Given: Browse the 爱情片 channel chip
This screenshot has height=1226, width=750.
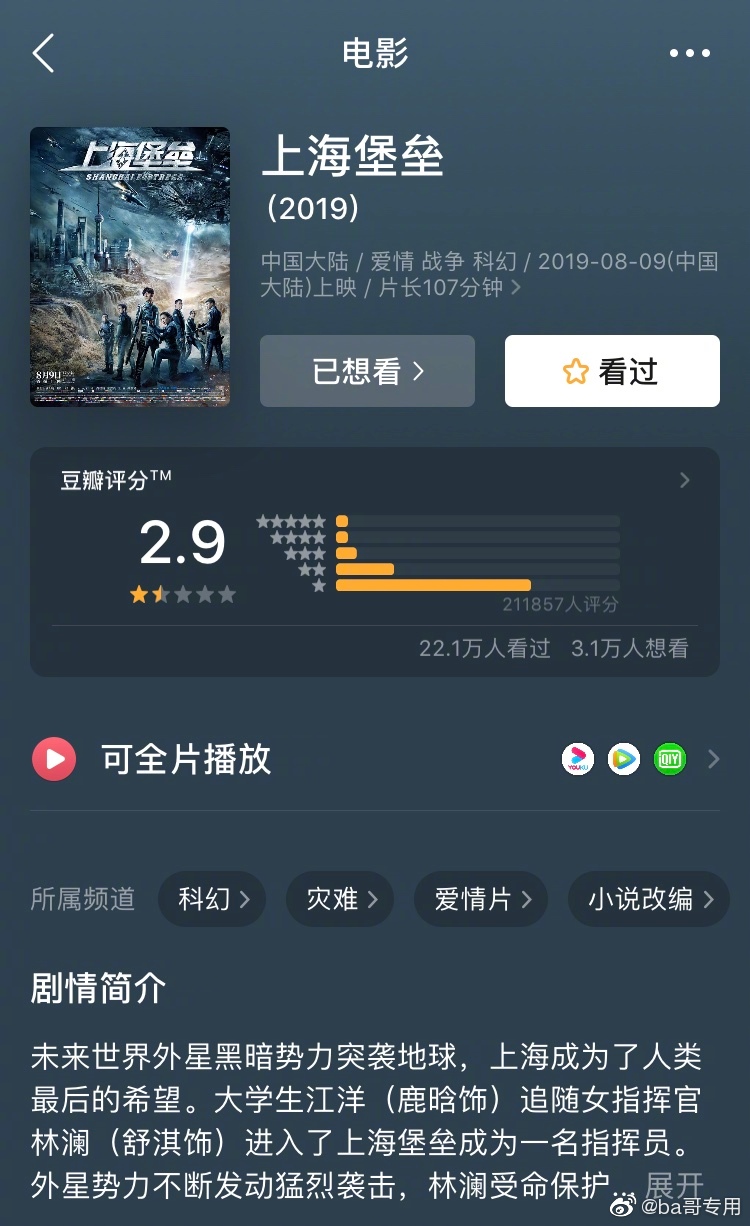Looking at the screenshot, I should click(x=483, y=899).
